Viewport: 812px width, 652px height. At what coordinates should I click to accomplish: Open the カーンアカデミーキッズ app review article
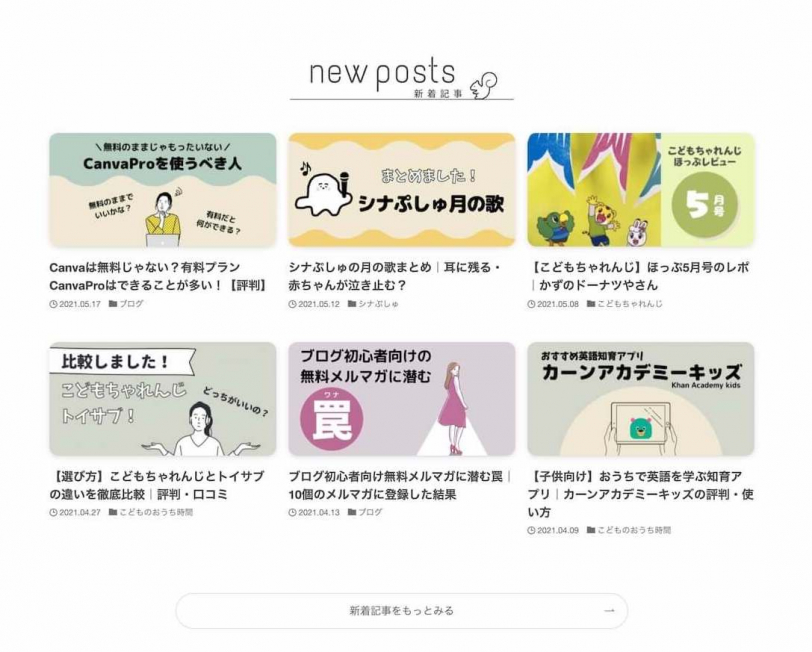[640, 399]
